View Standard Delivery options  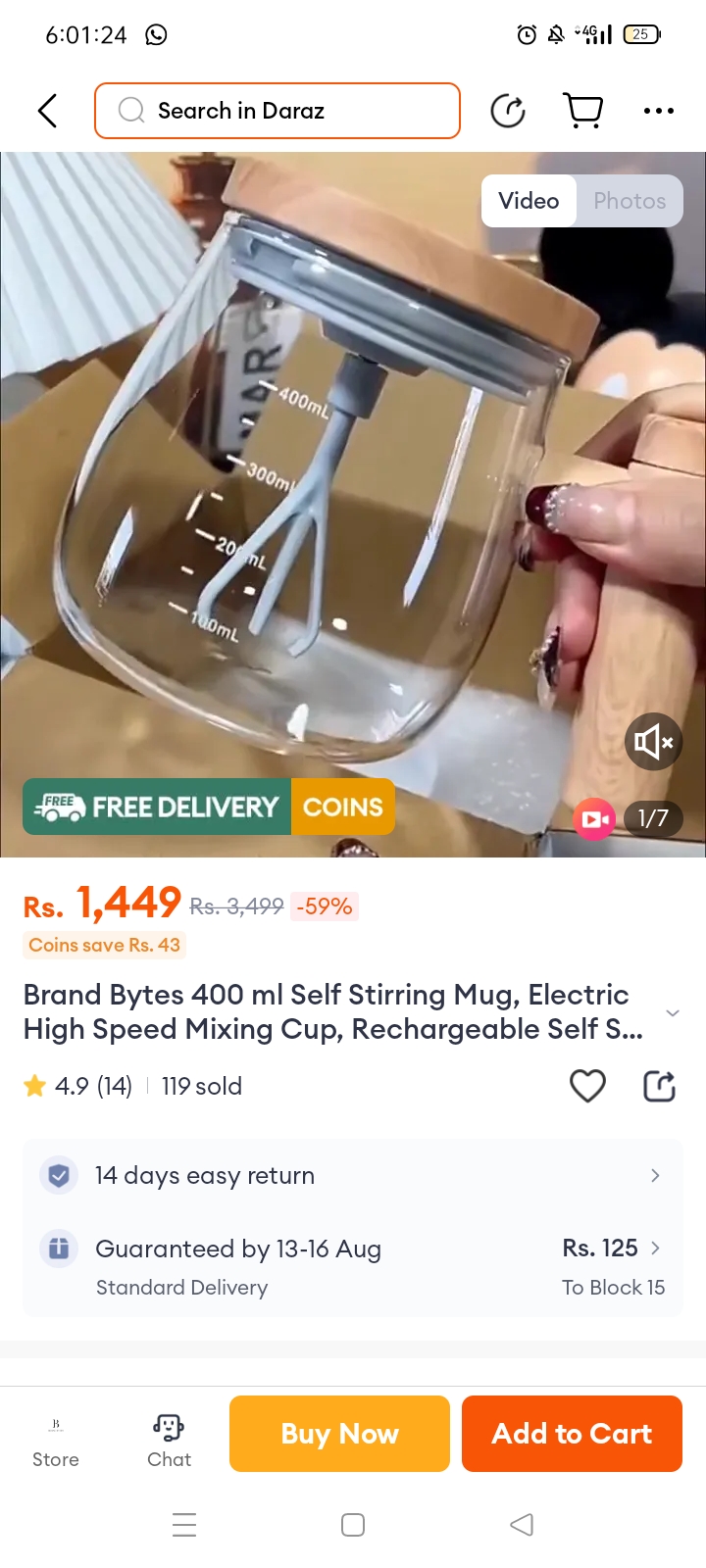[353, 1266]
